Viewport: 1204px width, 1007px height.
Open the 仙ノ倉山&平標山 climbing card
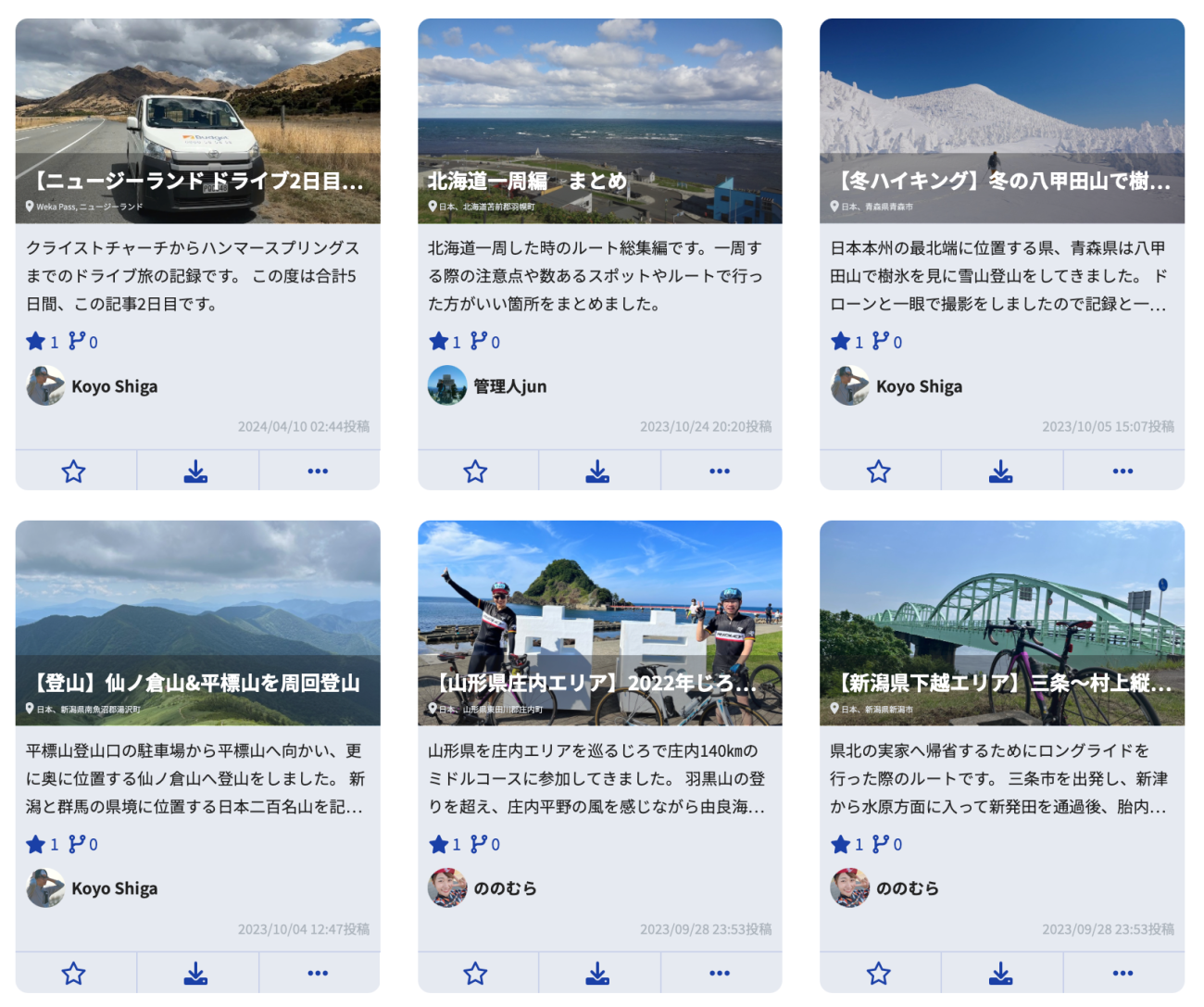(197, 683)
